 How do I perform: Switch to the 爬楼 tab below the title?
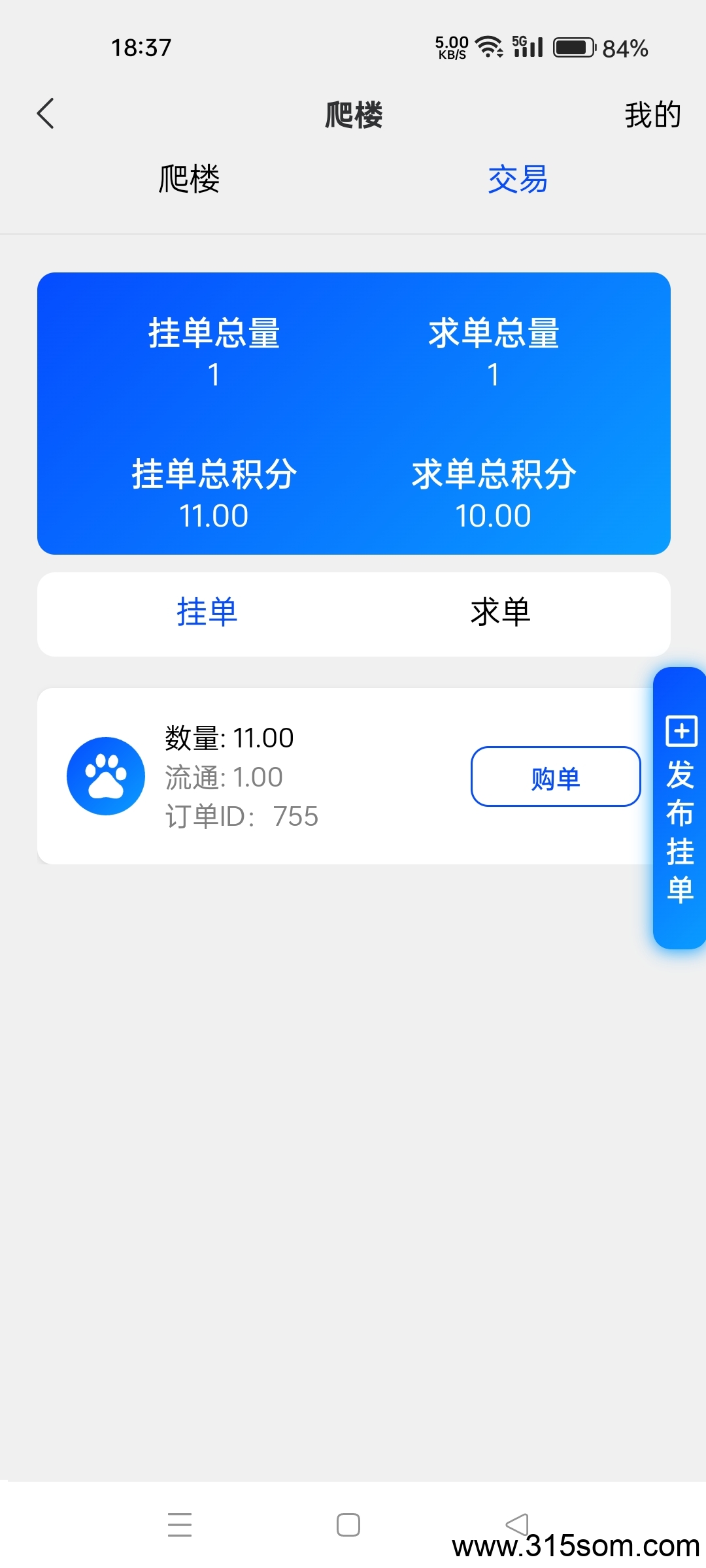pyautogui.click(x=189, y=179)
